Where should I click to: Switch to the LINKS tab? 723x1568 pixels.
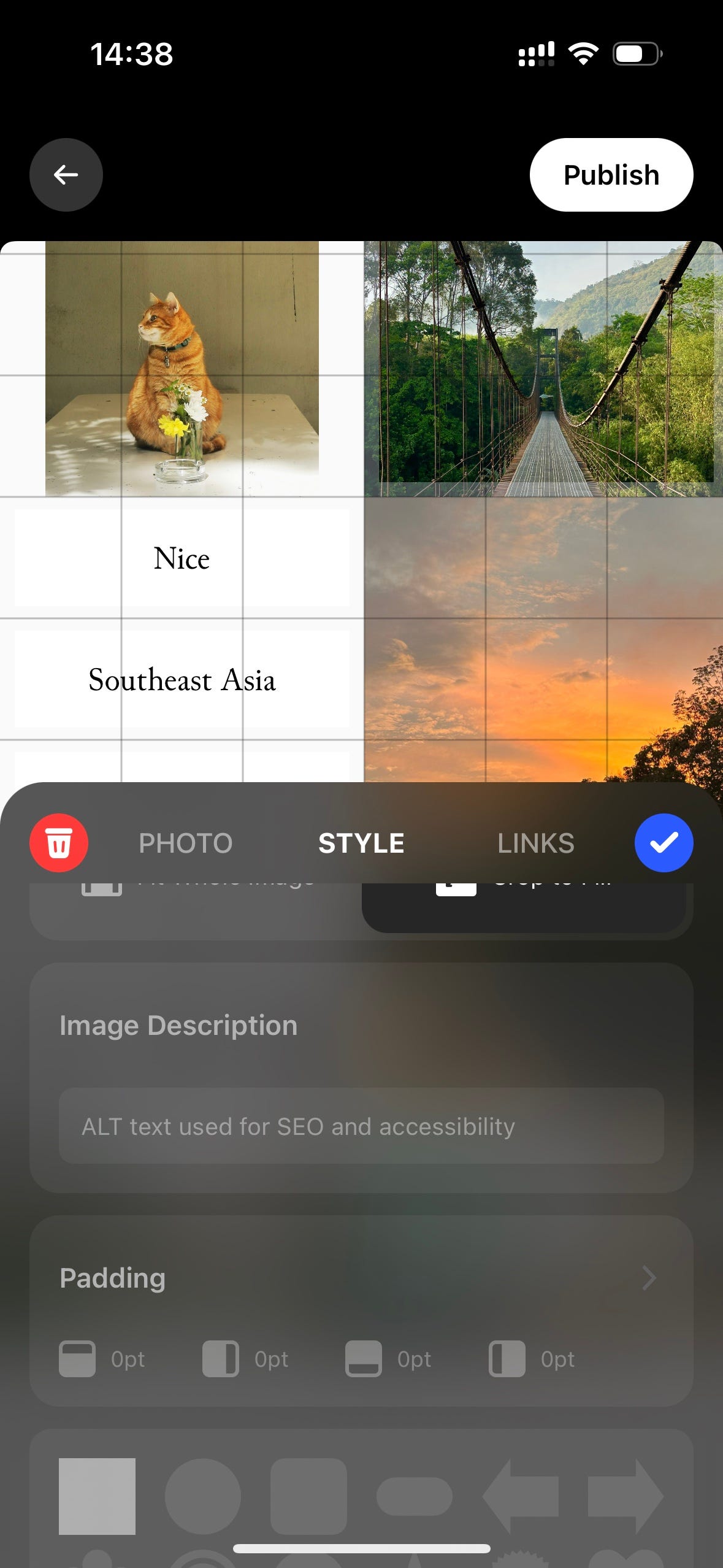tap(535, 843)
